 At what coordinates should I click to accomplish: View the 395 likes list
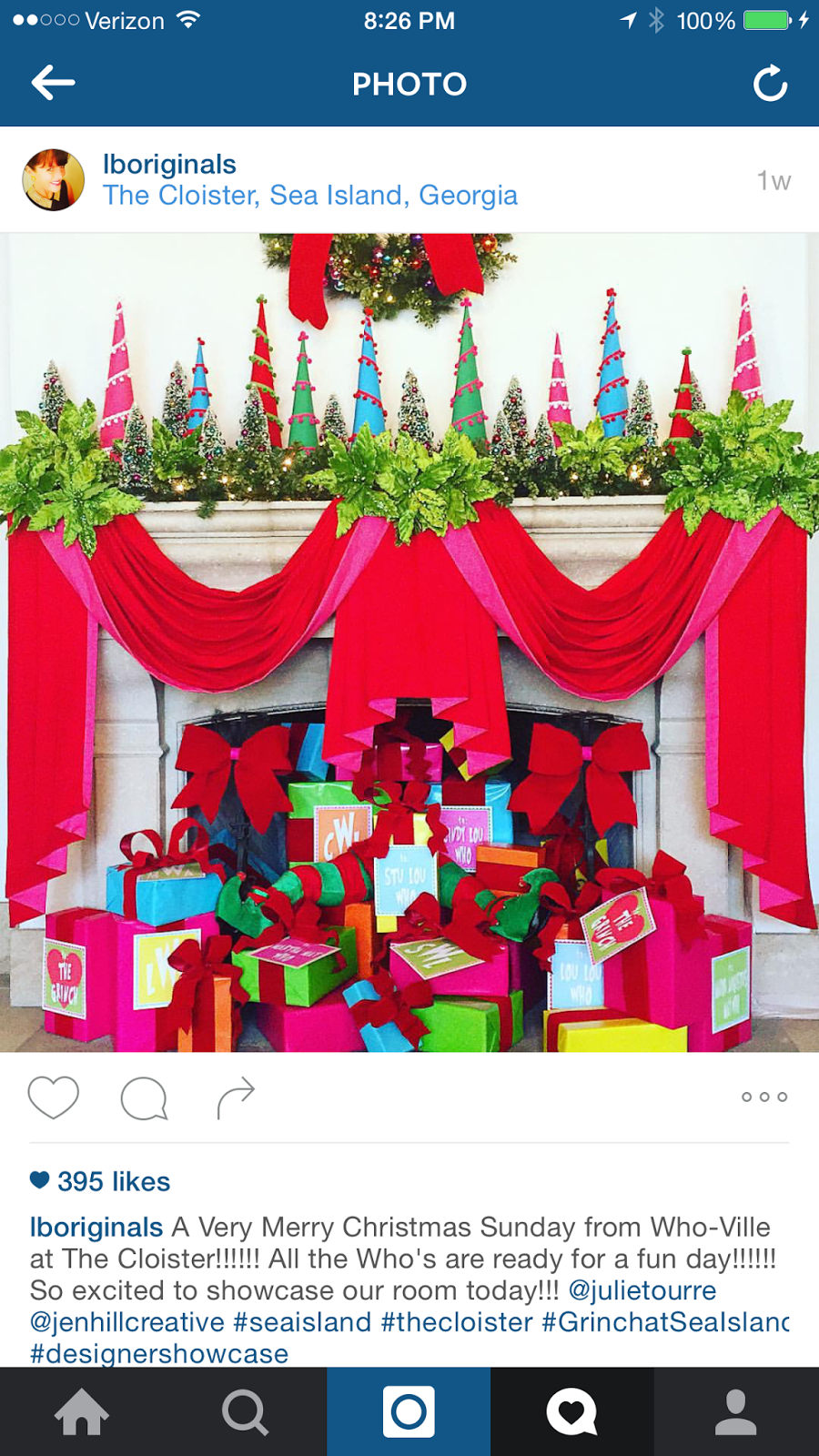tap(100, 1181)
